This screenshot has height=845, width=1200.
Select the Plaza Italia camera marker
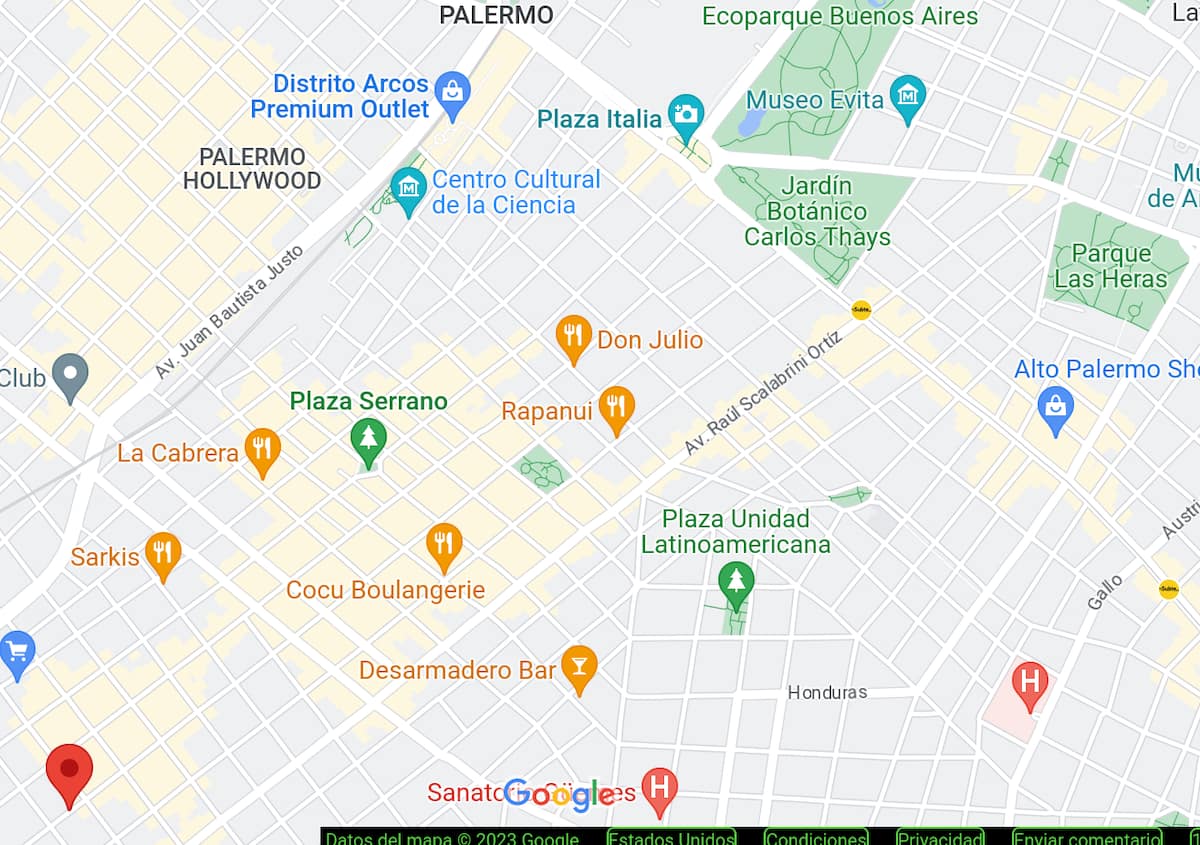(686, 115)
